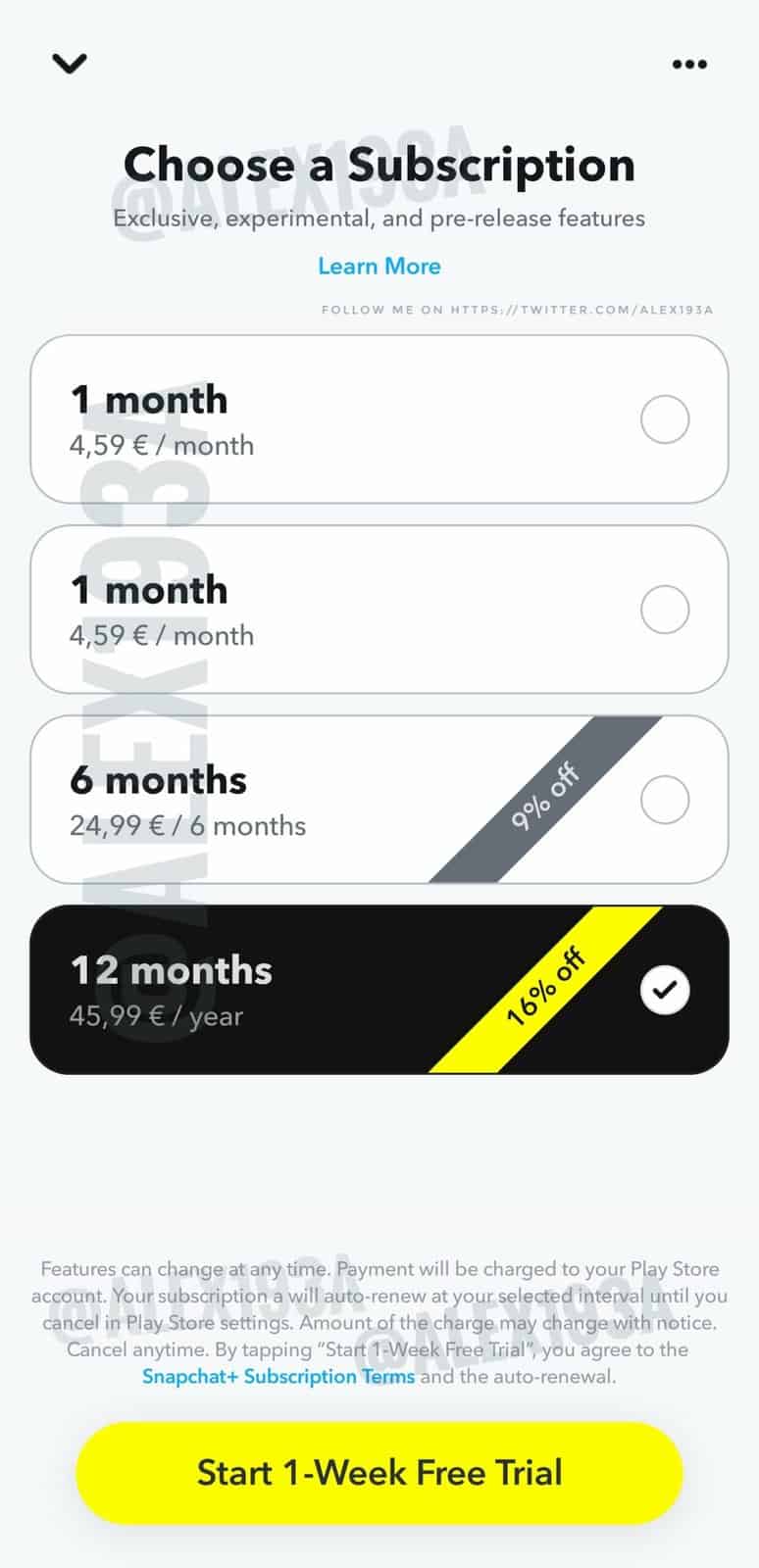Collapse the subscription screen with the down chevron
The height and width of the screenshot is (1568, 759).
(x=70, y=64)
